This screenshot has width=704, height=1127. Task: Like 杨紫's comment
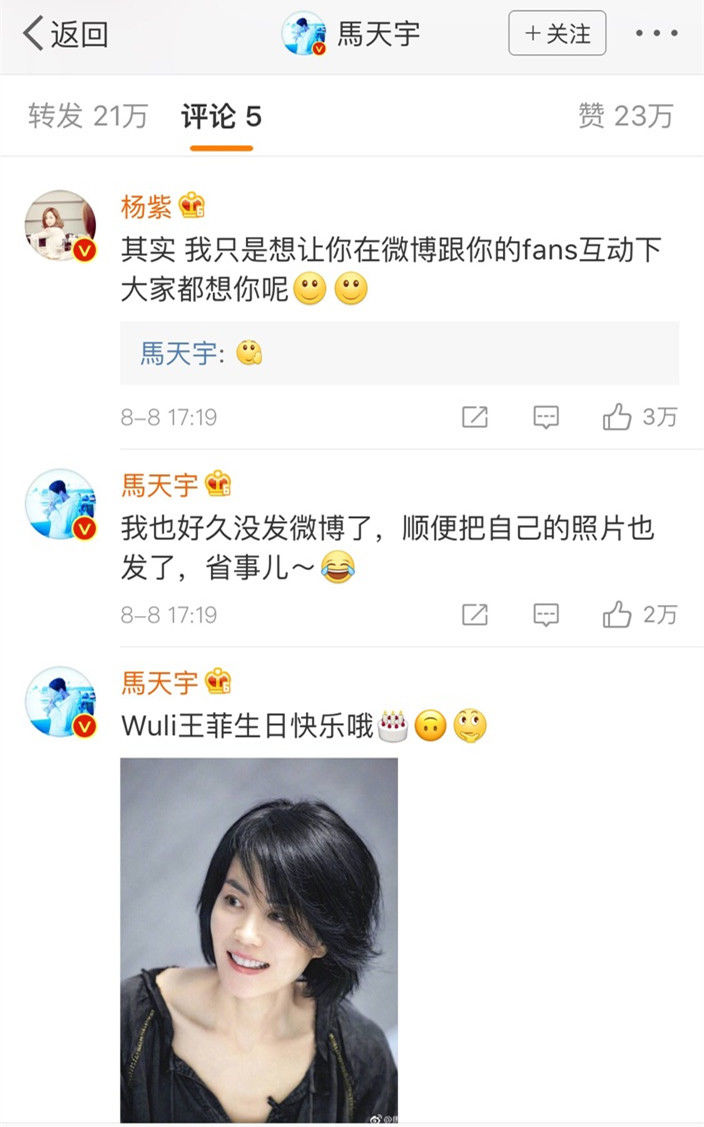(x=640, y=417)
